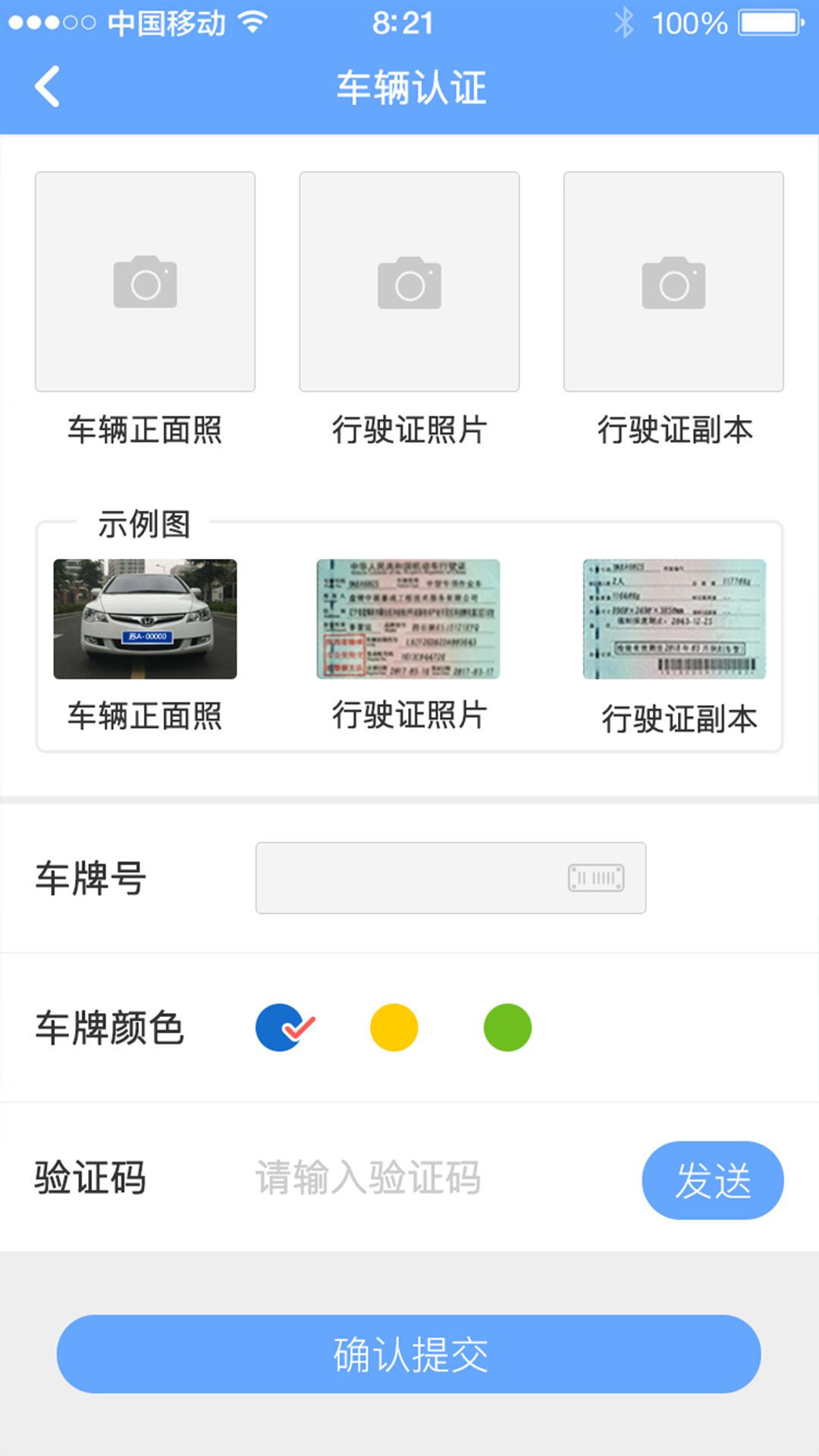819x1456 pixels.
Task: Tap 发送 to send verification code
Action: (712, 1180)
